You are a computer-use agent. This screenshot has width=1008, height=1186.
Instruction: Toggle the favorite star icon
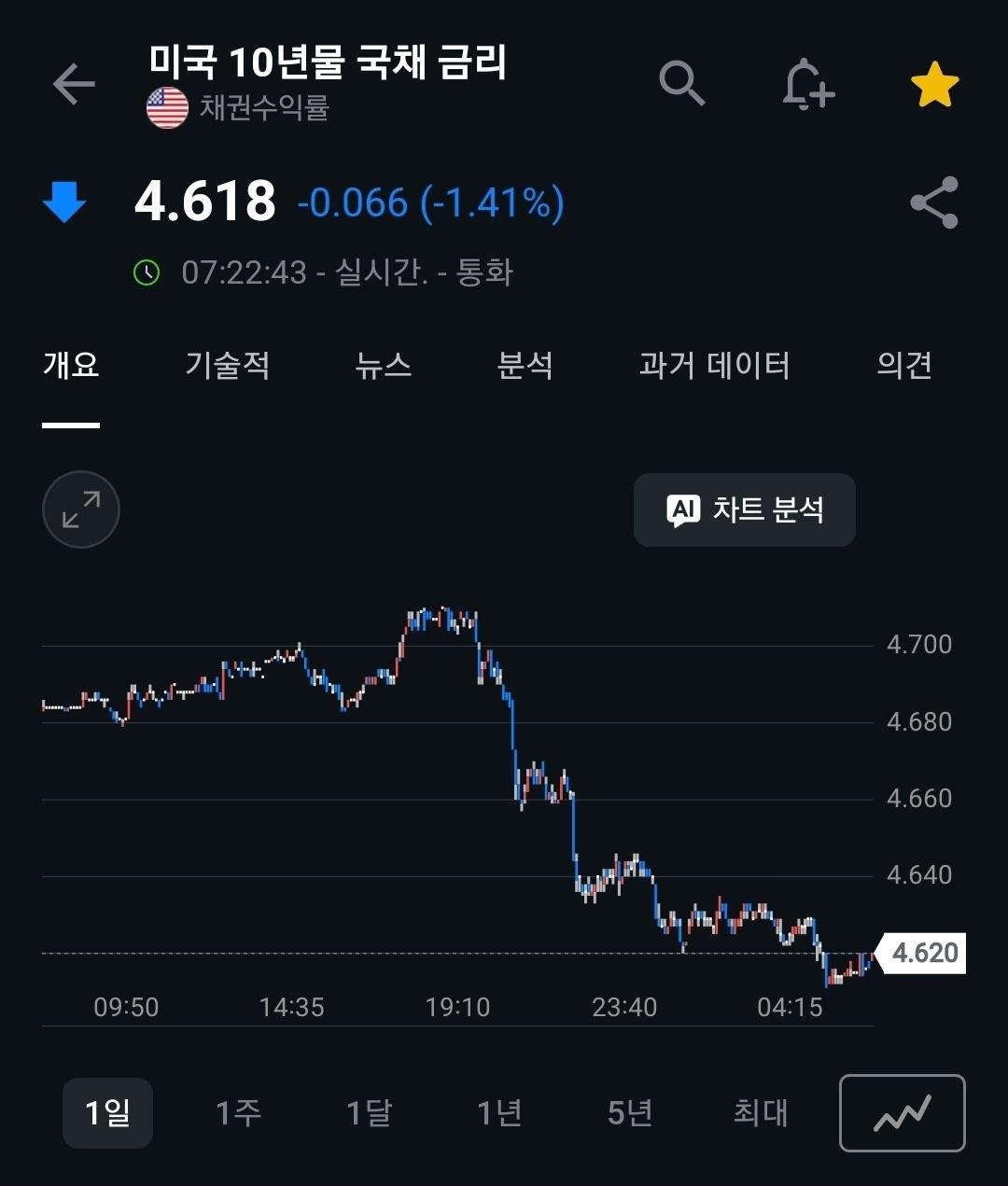click(934, 85)
